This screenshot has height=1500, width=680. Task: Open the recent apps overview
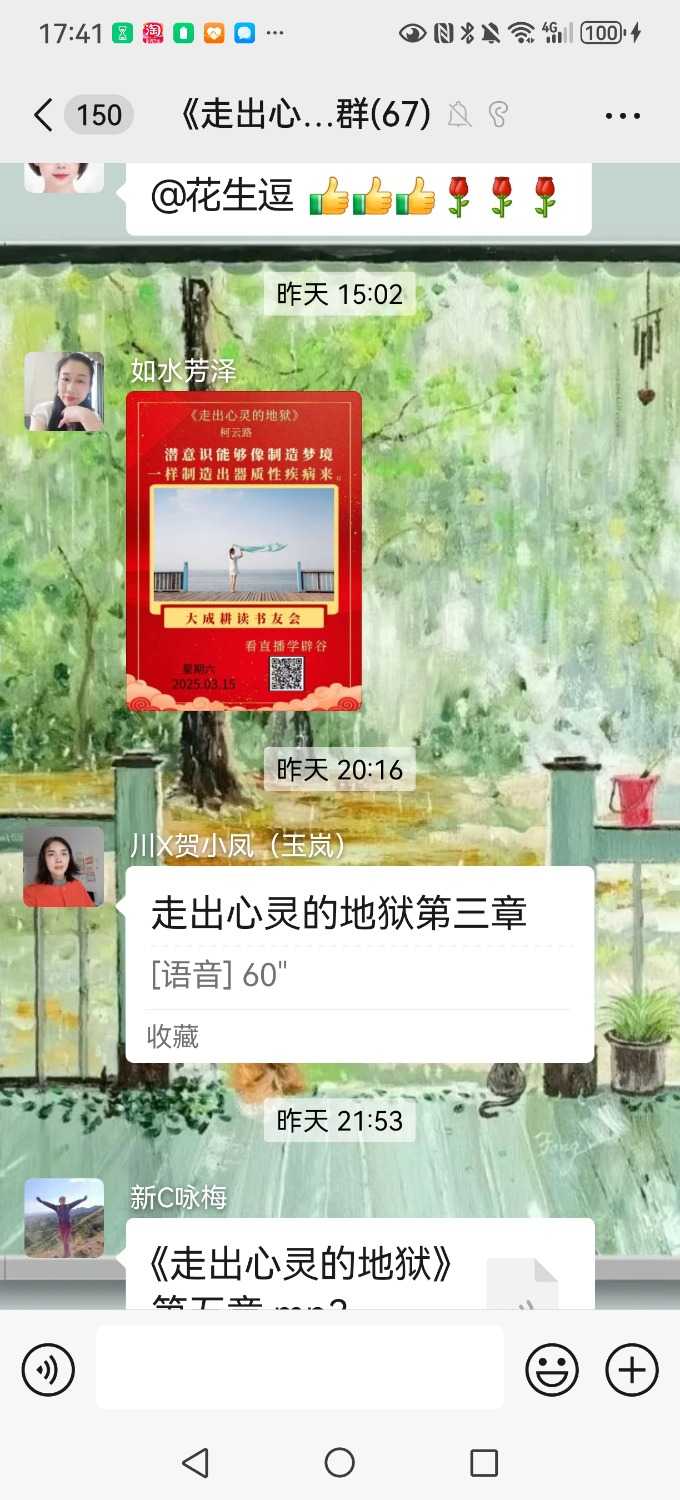coord(484,1463)
